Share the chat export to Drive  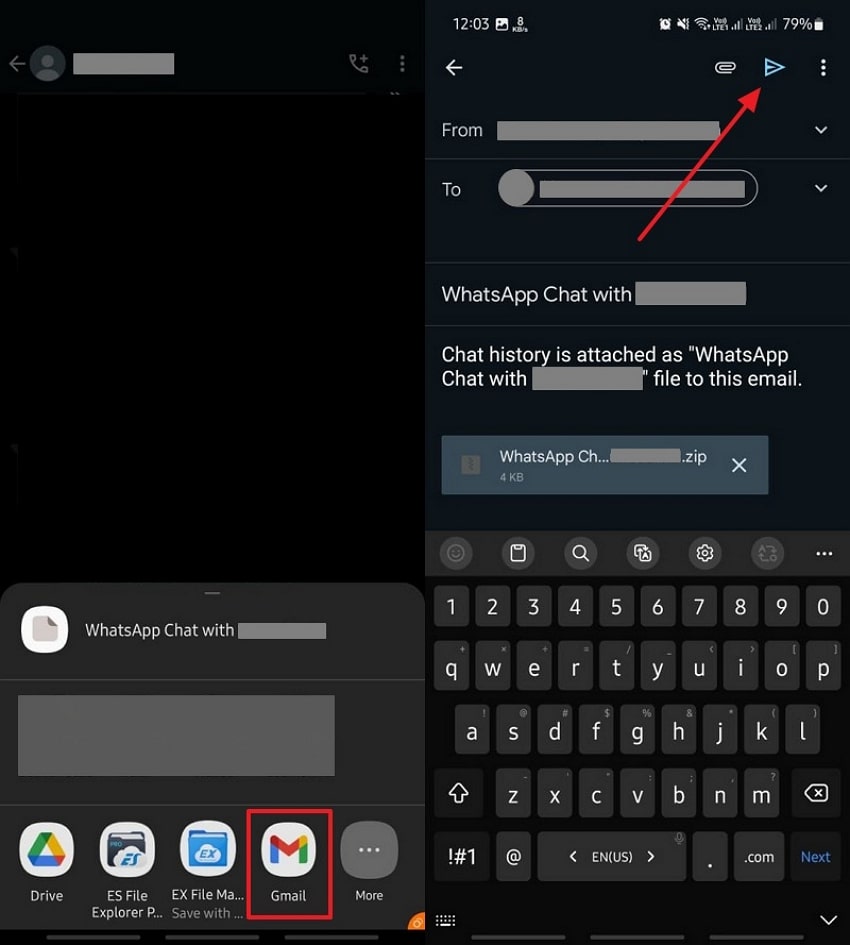pyautogui.click(x=47, y=862)
